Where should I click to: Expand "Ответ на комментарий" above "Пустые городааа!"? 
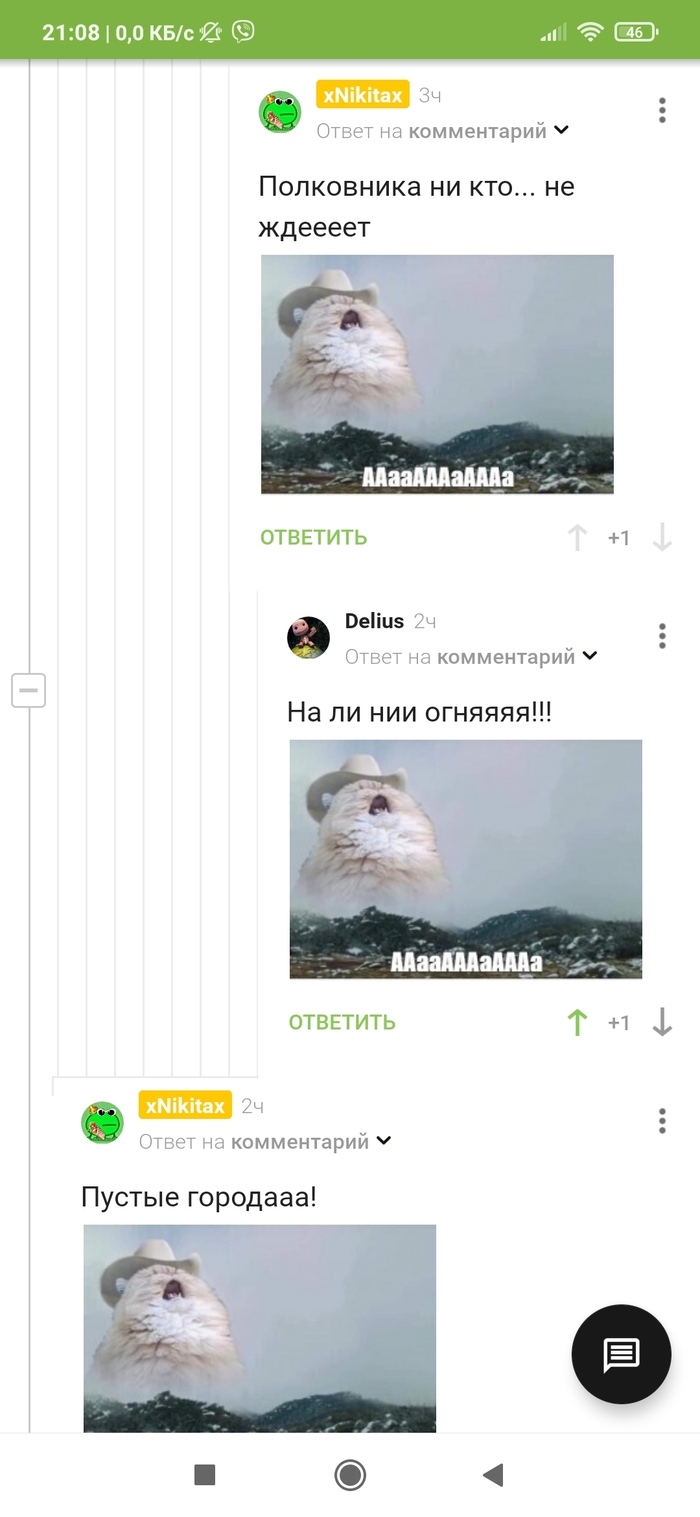click(x=265, y=1142)
